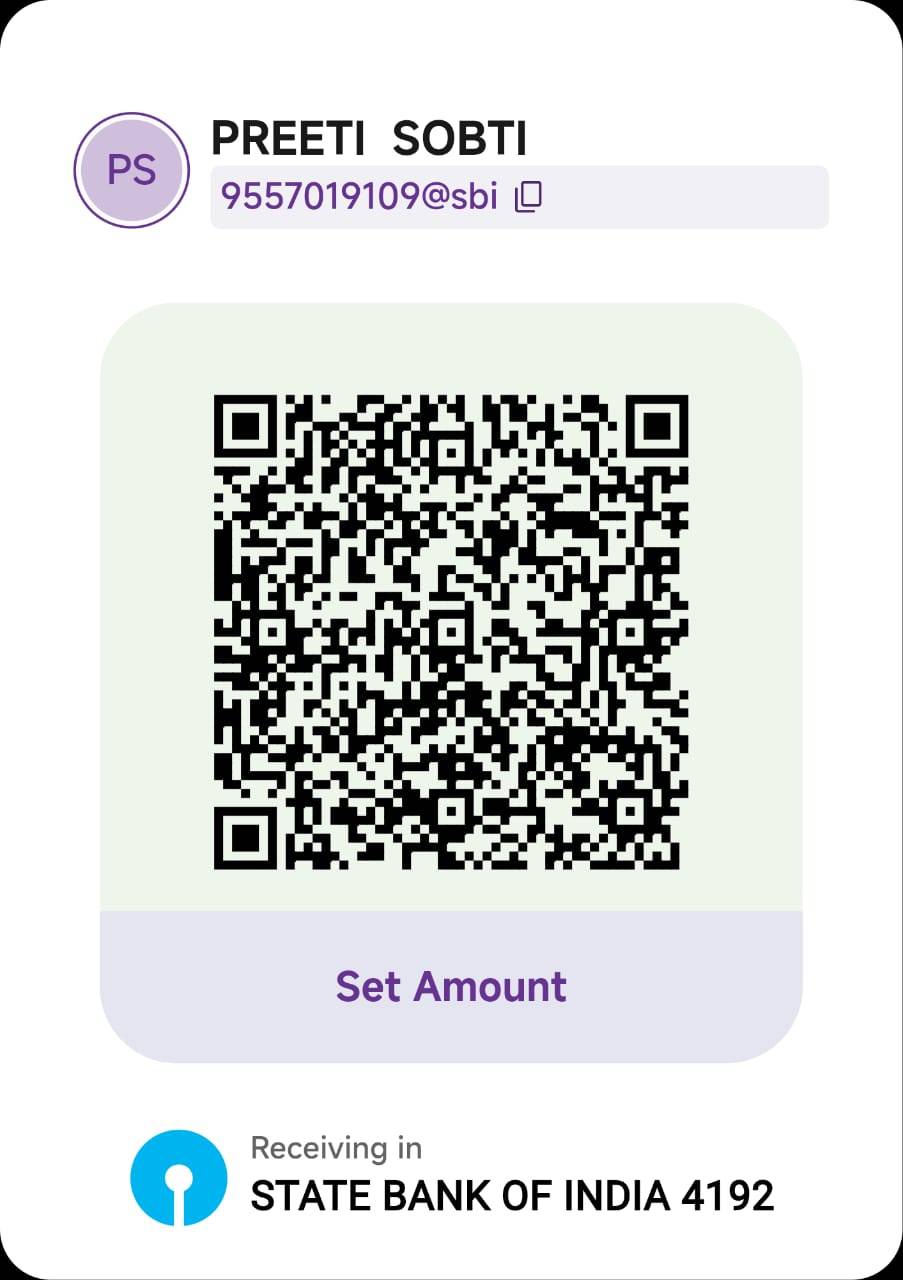The width and height of the screenshot is (903, 1280).
Task: Copy the UPI ID 9557019109@sbi
Action: [528, 196]
